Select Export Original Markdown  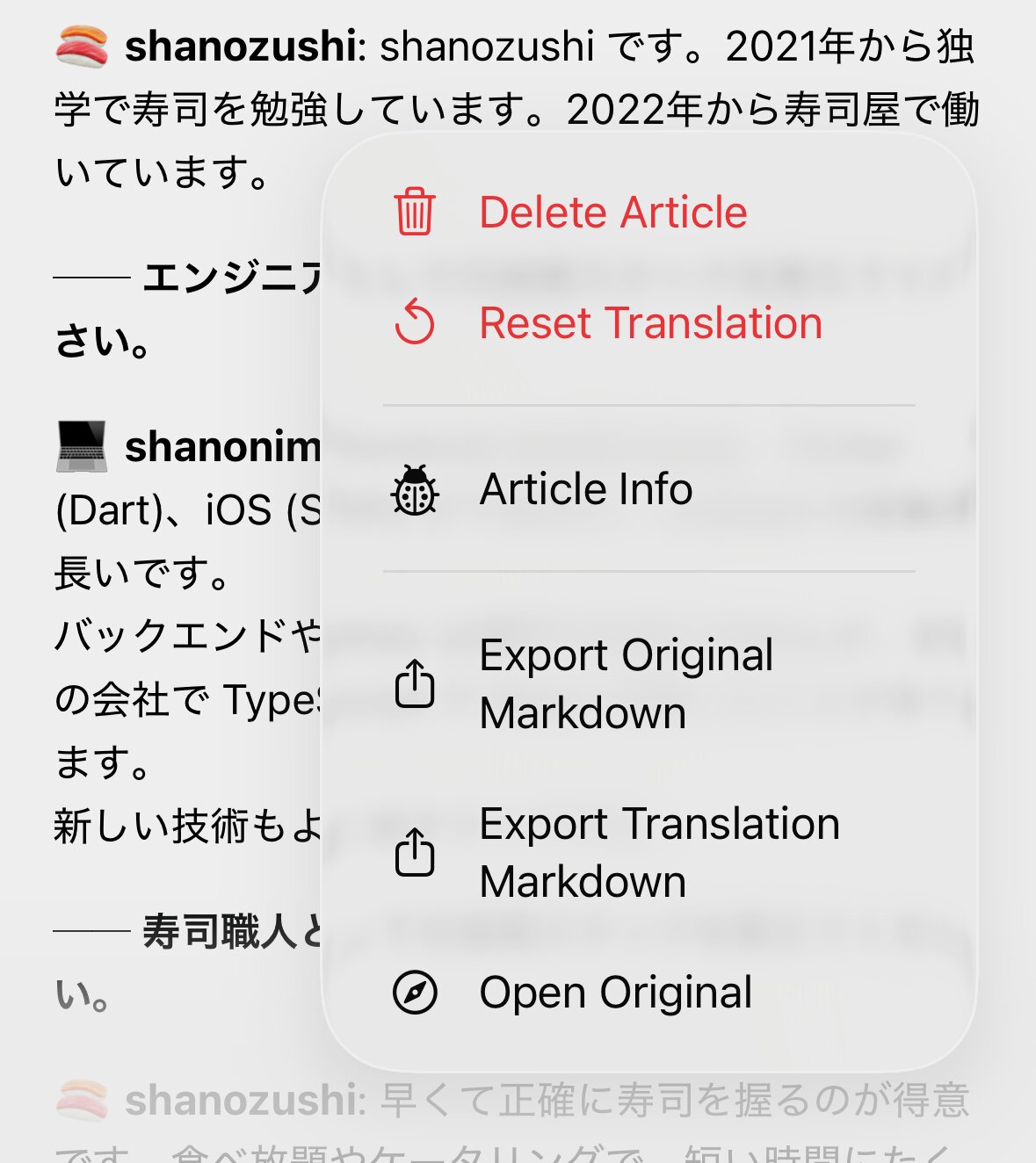pyautogui.click(x=625, y=683)
